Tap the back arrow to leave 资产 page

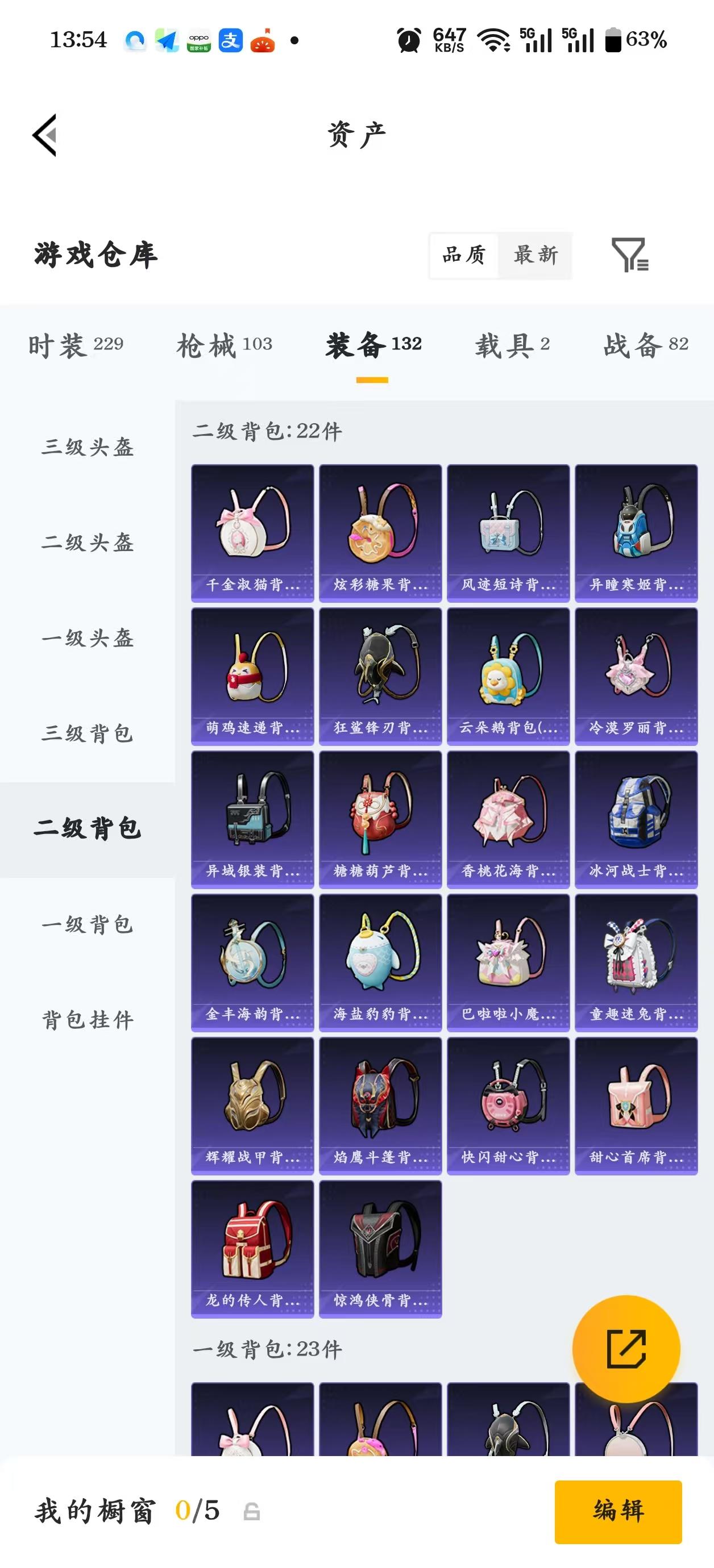point(45,136)
